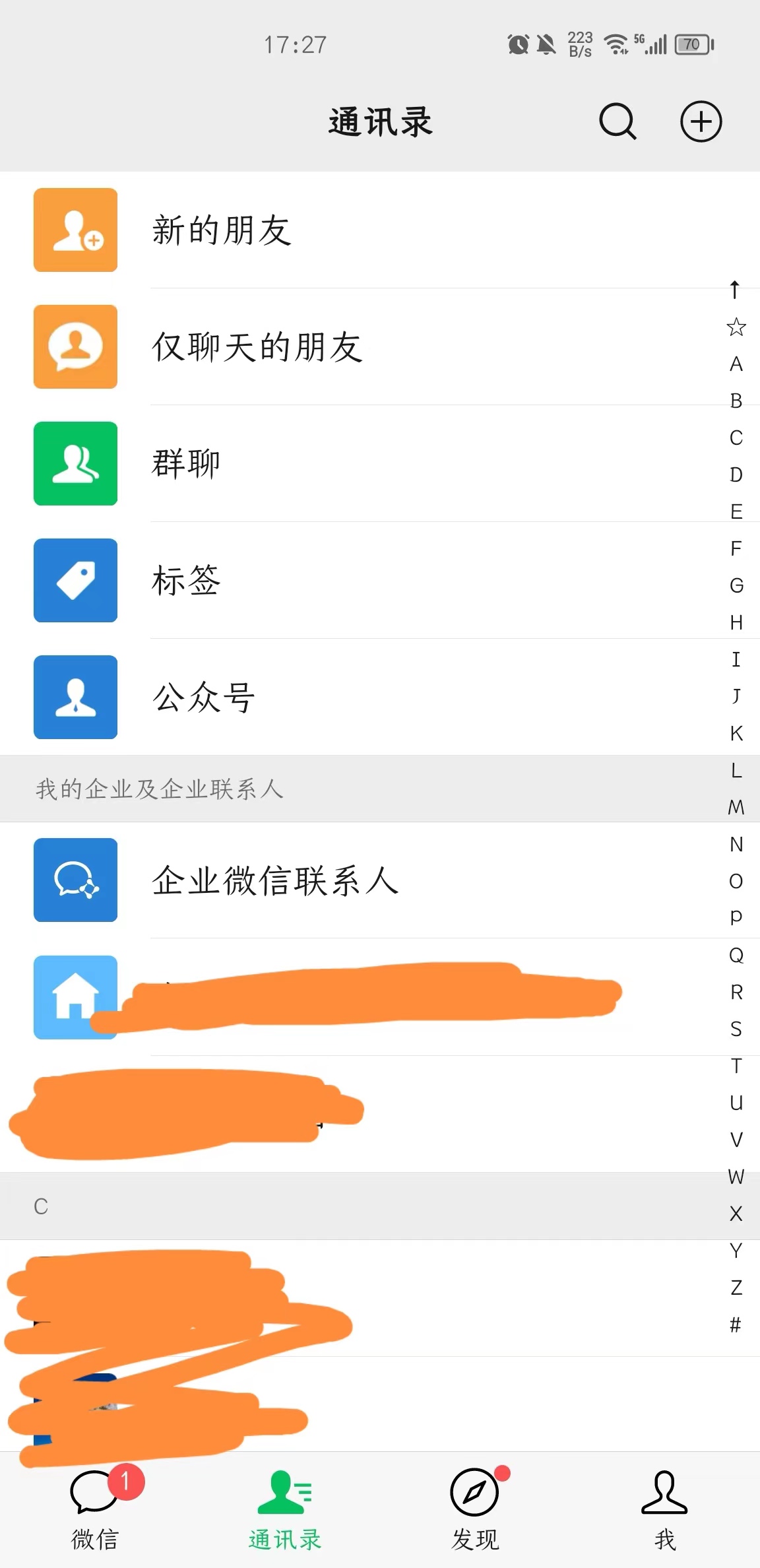Image resolution: width=760 pixels, height=1568 pixels.
Task: Jump to starred contacts via the star symbol
Action: tap(734, 326)
